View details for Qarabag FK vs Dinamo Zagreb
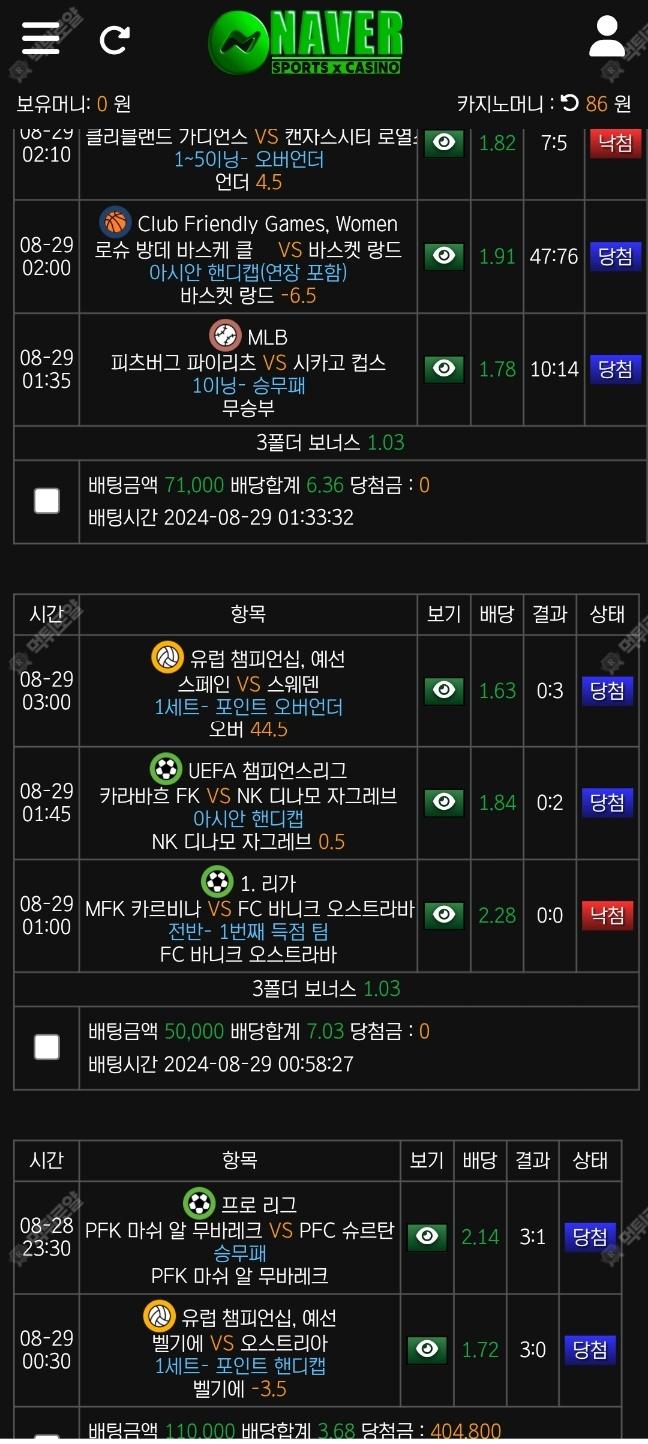 click(x=443, y=802)
